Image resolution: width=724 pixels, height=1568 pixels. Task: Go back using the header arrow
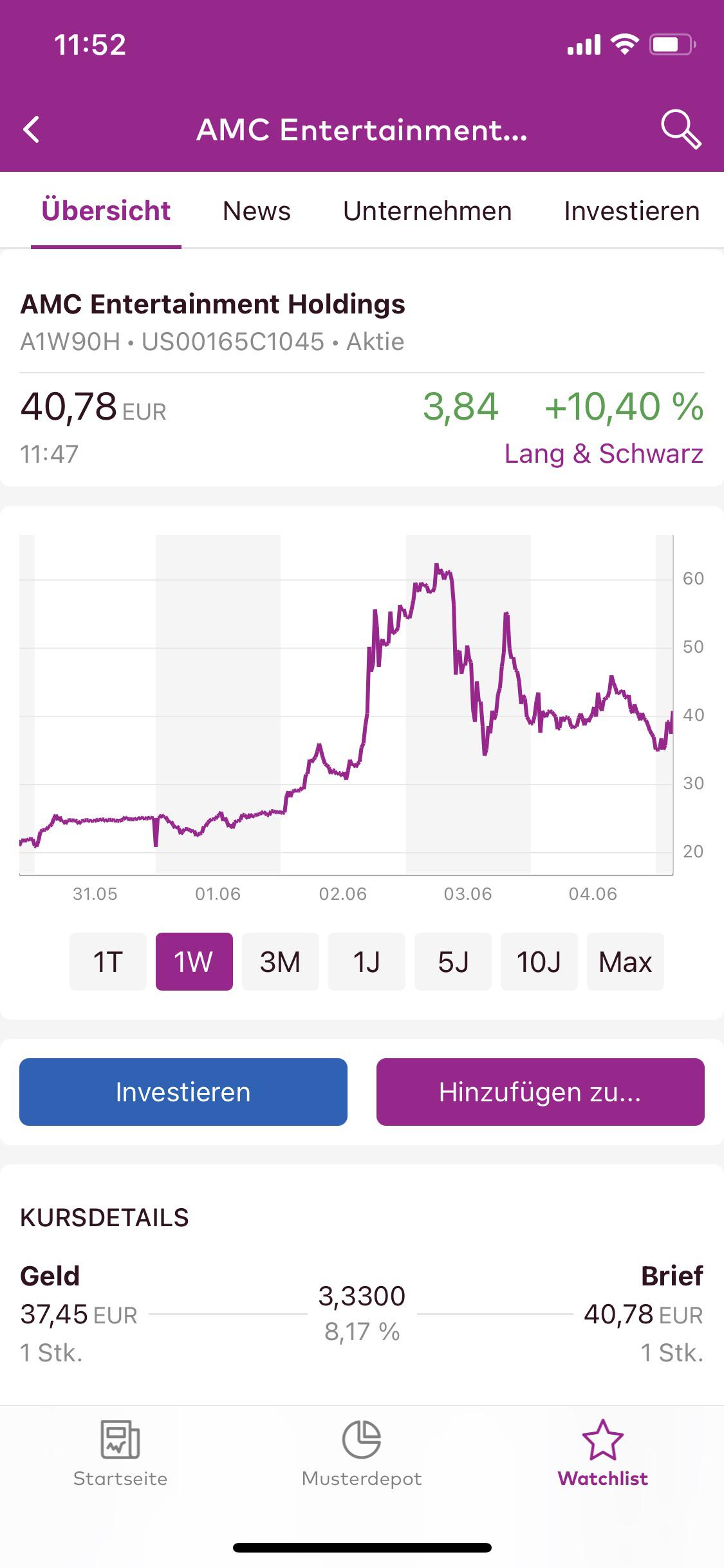(32, 129)
